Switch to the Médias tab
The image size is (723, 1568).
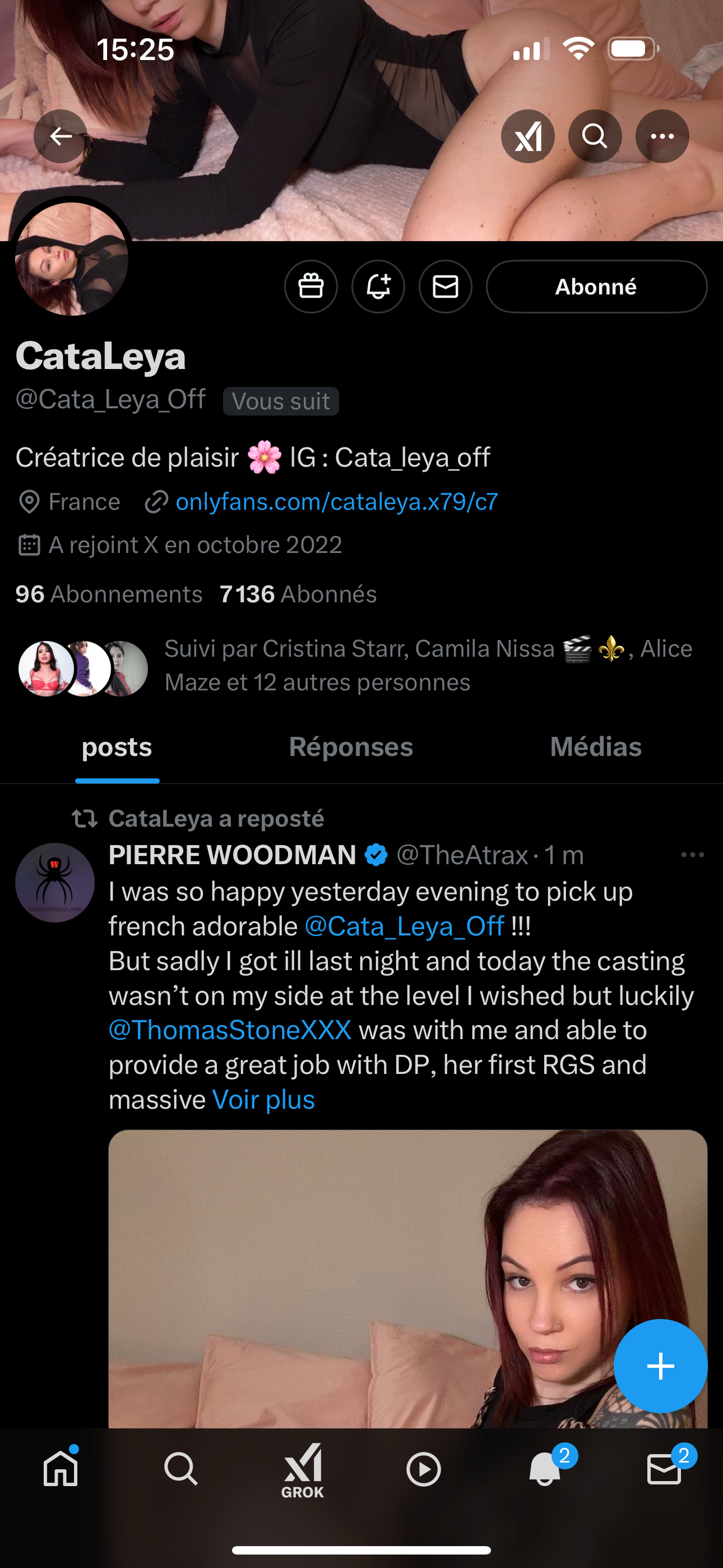point(595,747)
